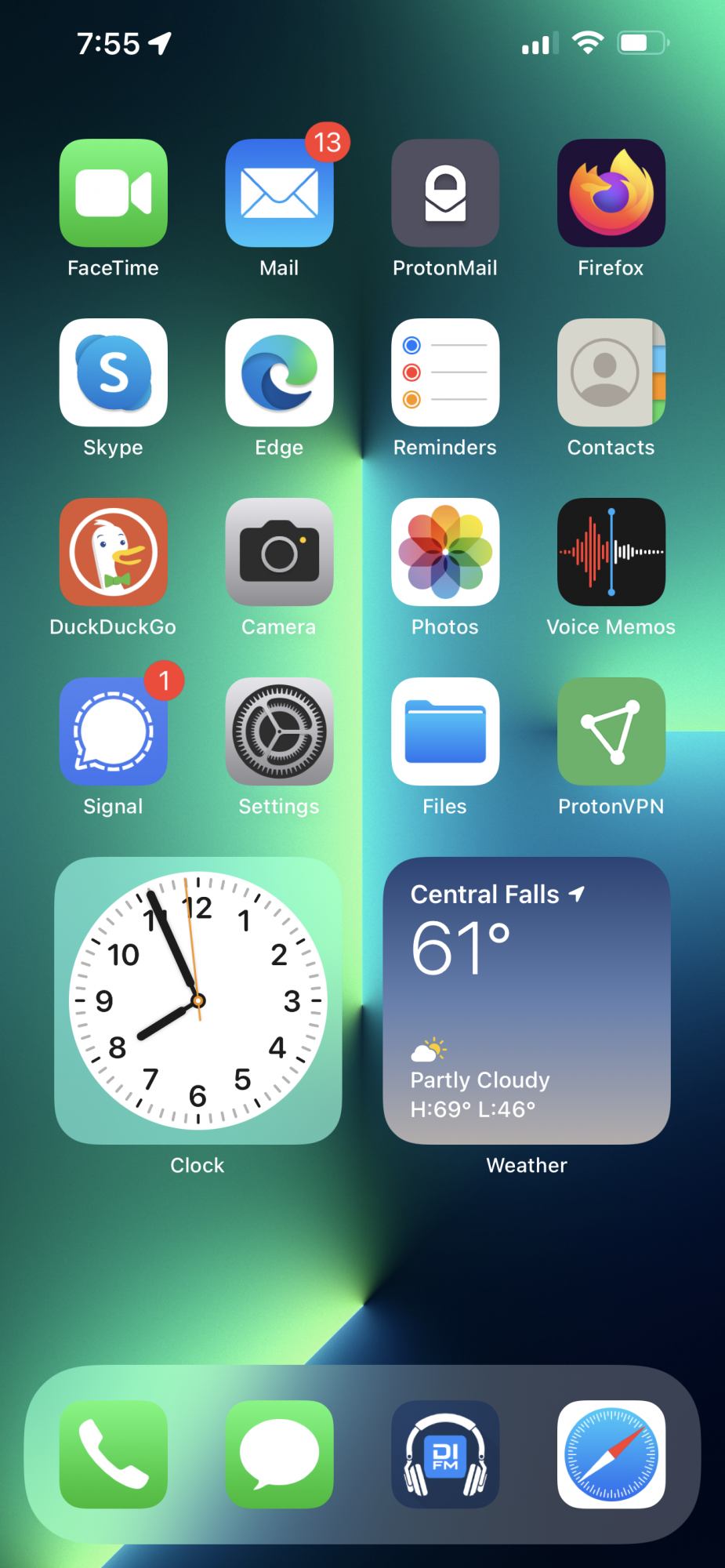Open Signal with one notification
This screenshot has height=1568, width=725.
[114, 731]
